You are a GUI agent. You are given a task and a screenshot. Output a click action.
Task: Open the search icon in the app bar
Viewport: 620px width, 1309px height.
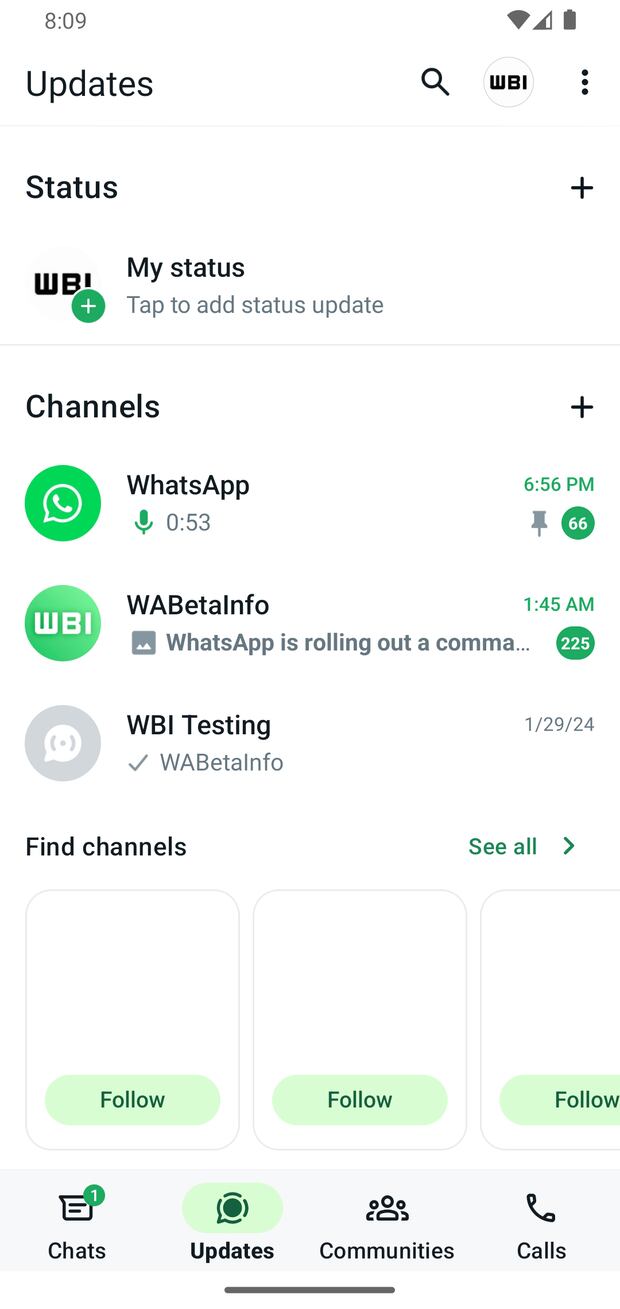pyautogui.click(x=435, y=82)
